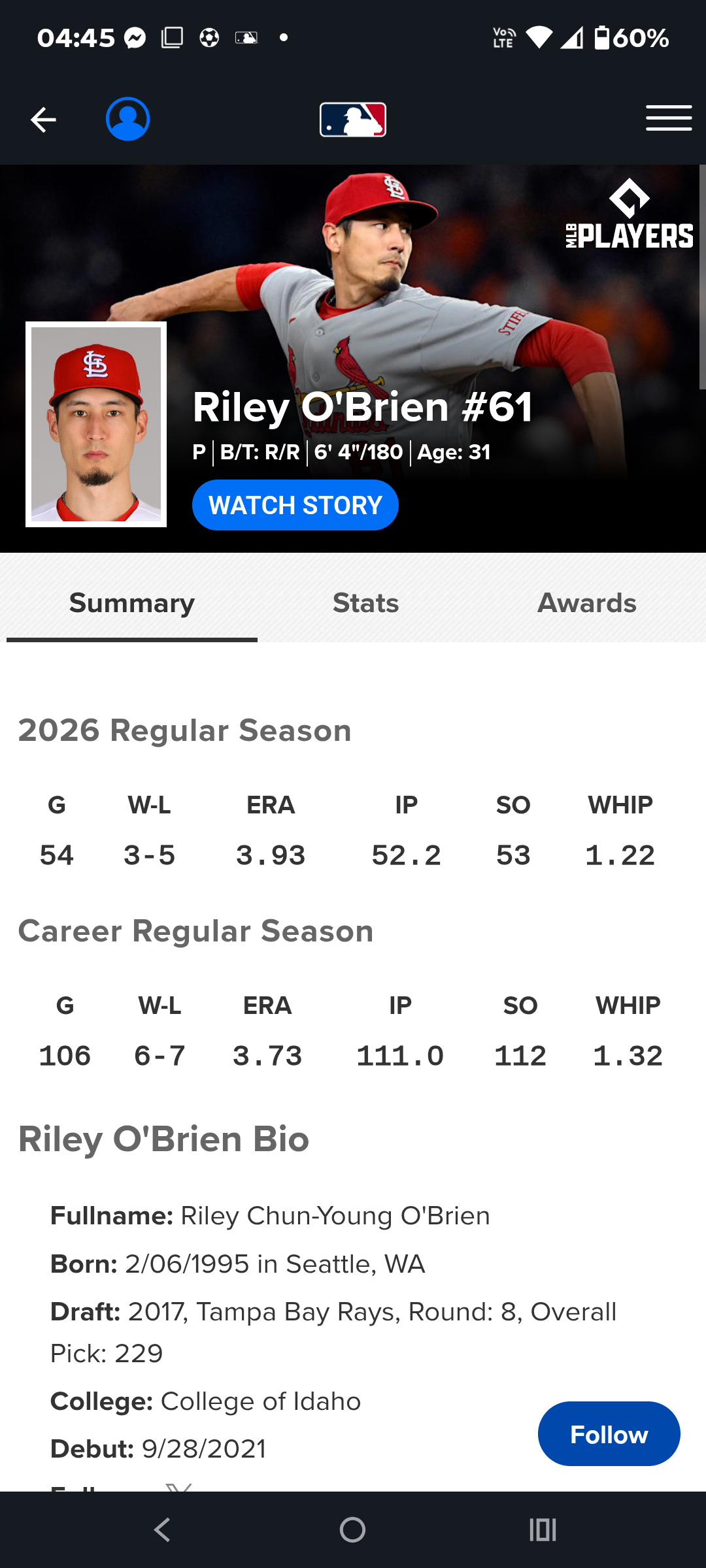Switch to the Awards tab
This screenshot has width=706, height=1568.
[x=587, y=603]
